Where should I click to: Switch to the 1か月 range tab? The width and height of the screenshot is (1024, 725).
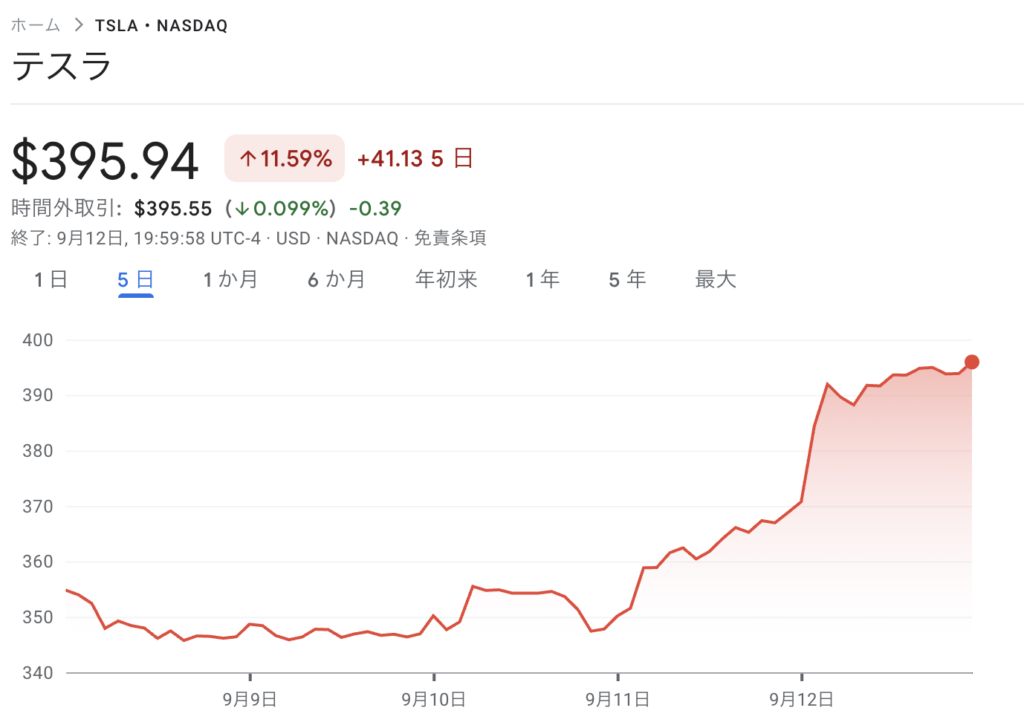(231, 280)
